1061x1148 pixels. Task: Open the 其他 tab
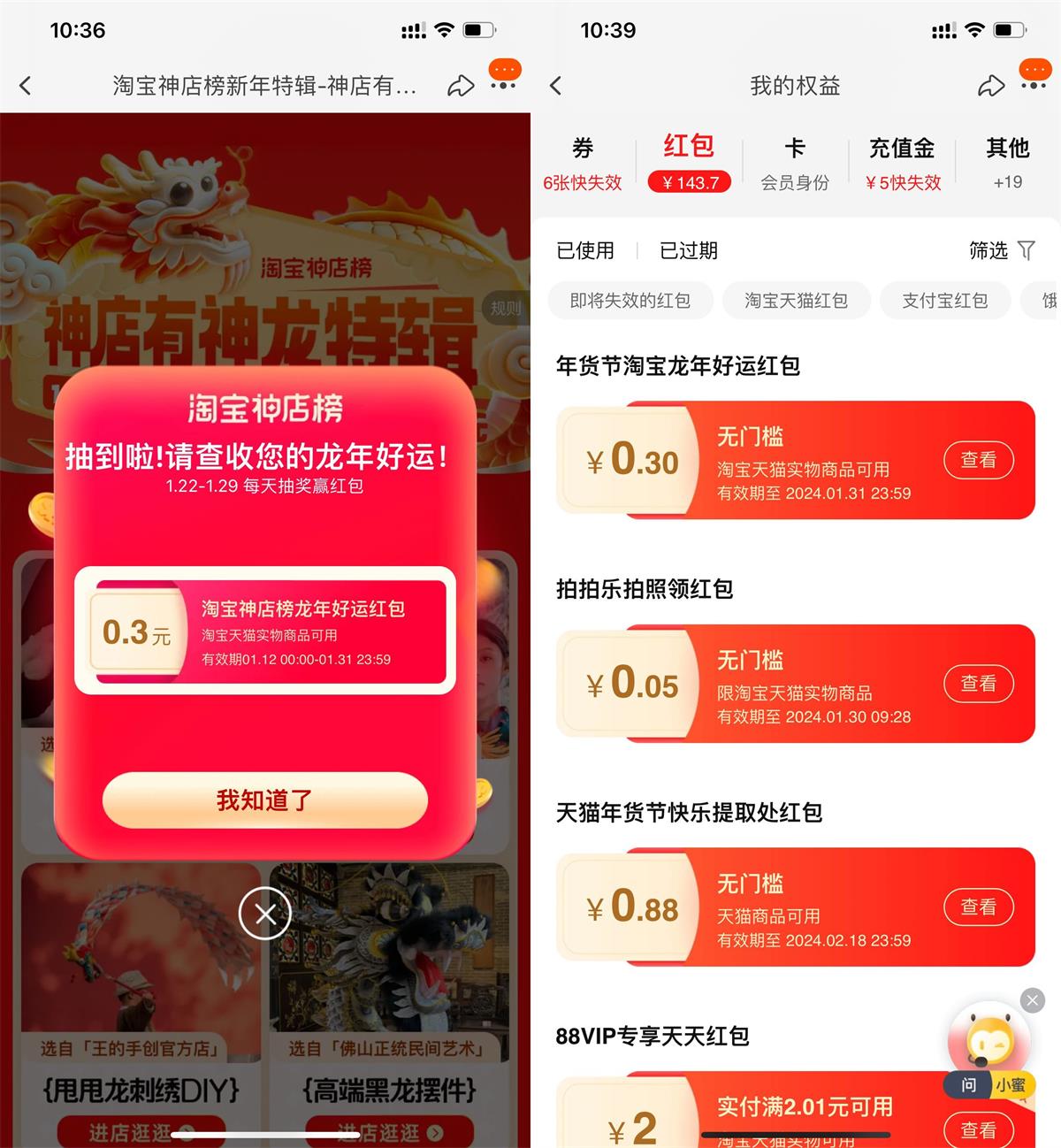(1007, 163)
